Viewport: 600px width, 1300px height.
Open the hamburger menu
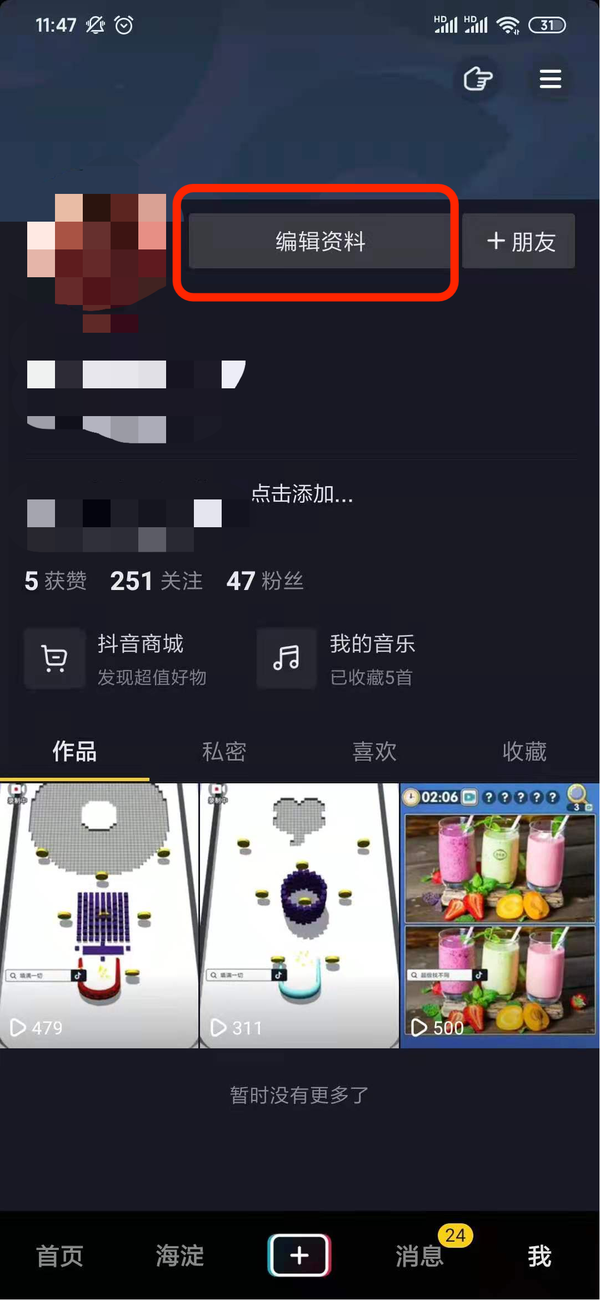click(550, 79)
